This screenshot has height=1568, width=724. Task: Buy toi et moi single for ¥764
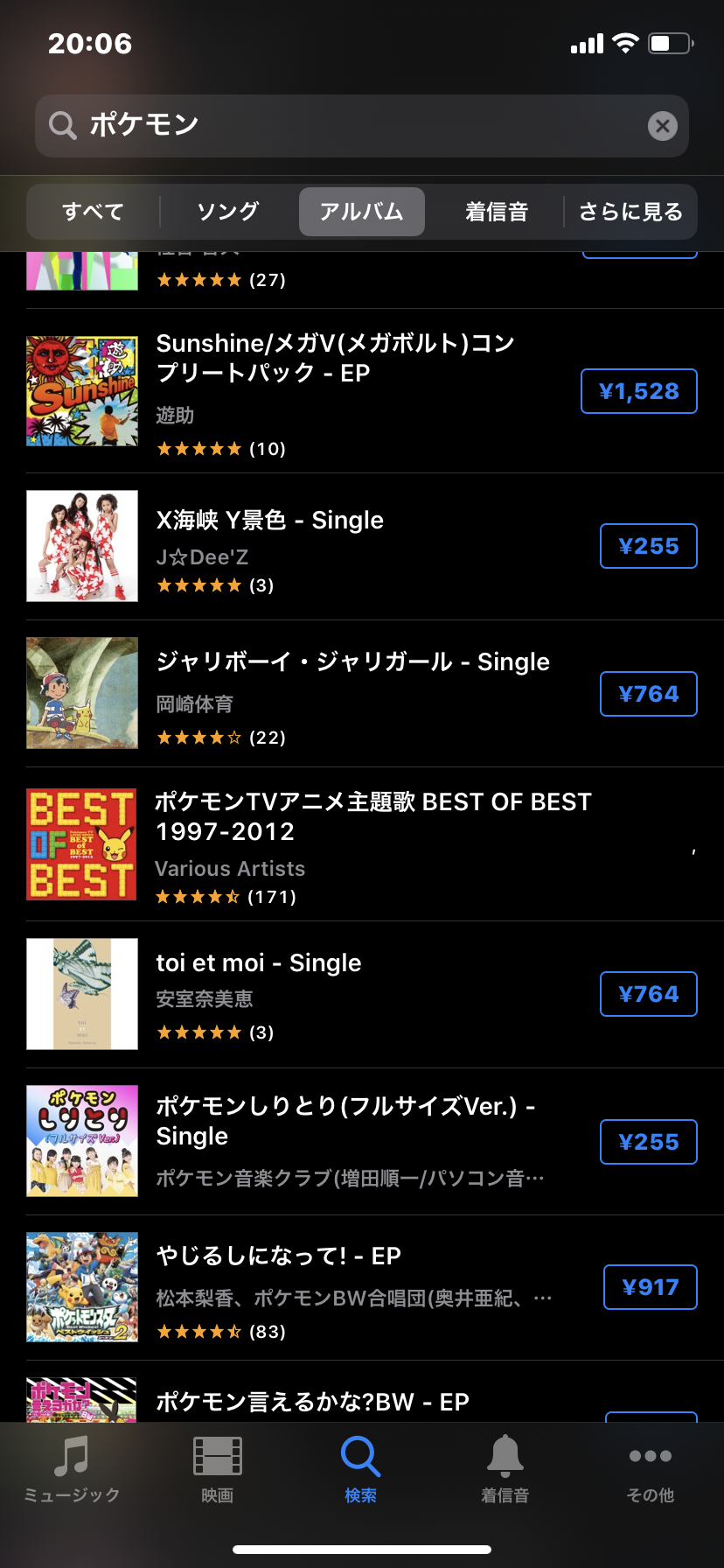648,994
